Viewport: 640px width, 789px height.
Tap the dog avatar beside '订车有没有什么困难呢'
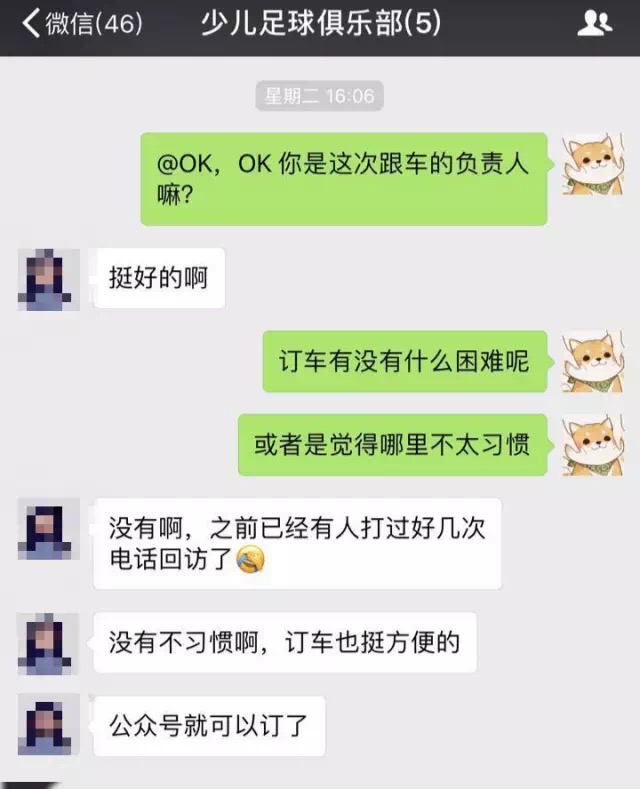[592, 362]
